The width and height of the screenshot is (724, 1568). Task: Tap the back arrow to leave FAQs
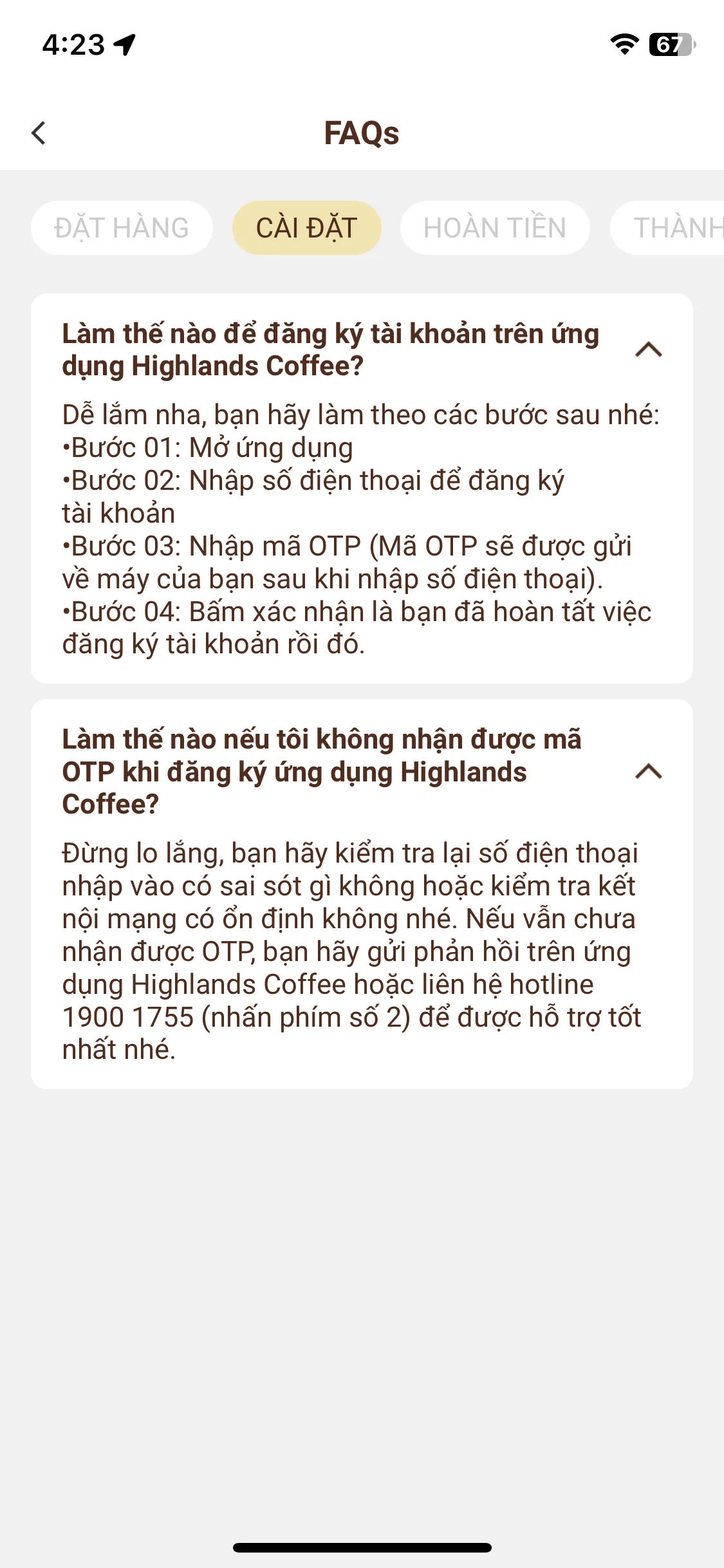39,134
